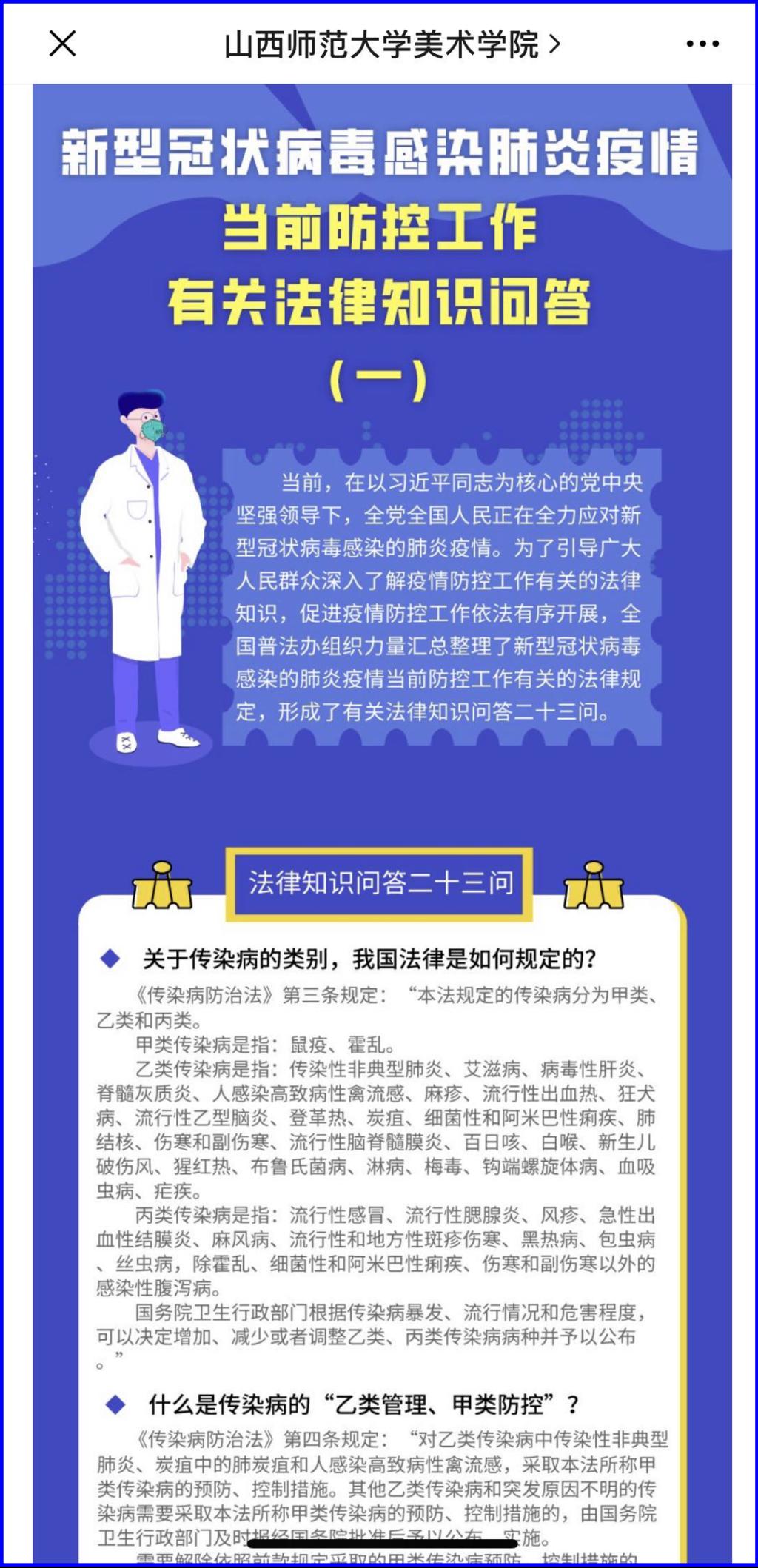758x1568 pixels.
Task: Open 山西师范大学美术学院 account page
Action: coord(391,45)
